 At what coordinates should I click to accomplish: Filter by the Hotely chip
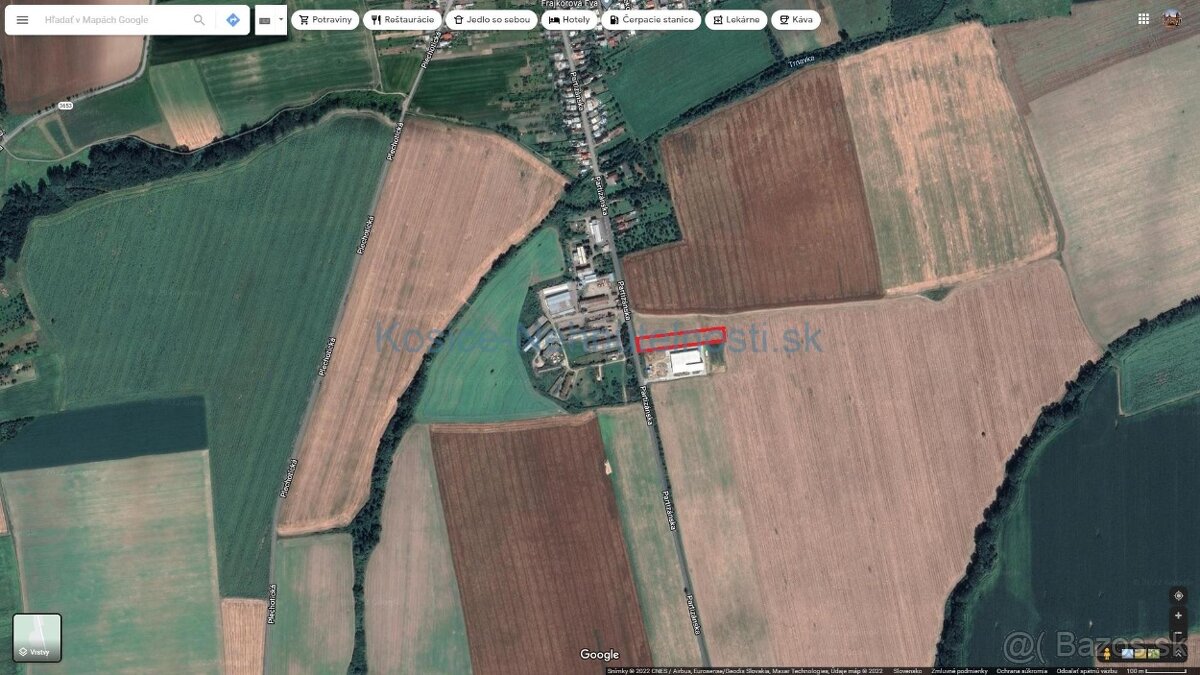click(x=570, y=20)
